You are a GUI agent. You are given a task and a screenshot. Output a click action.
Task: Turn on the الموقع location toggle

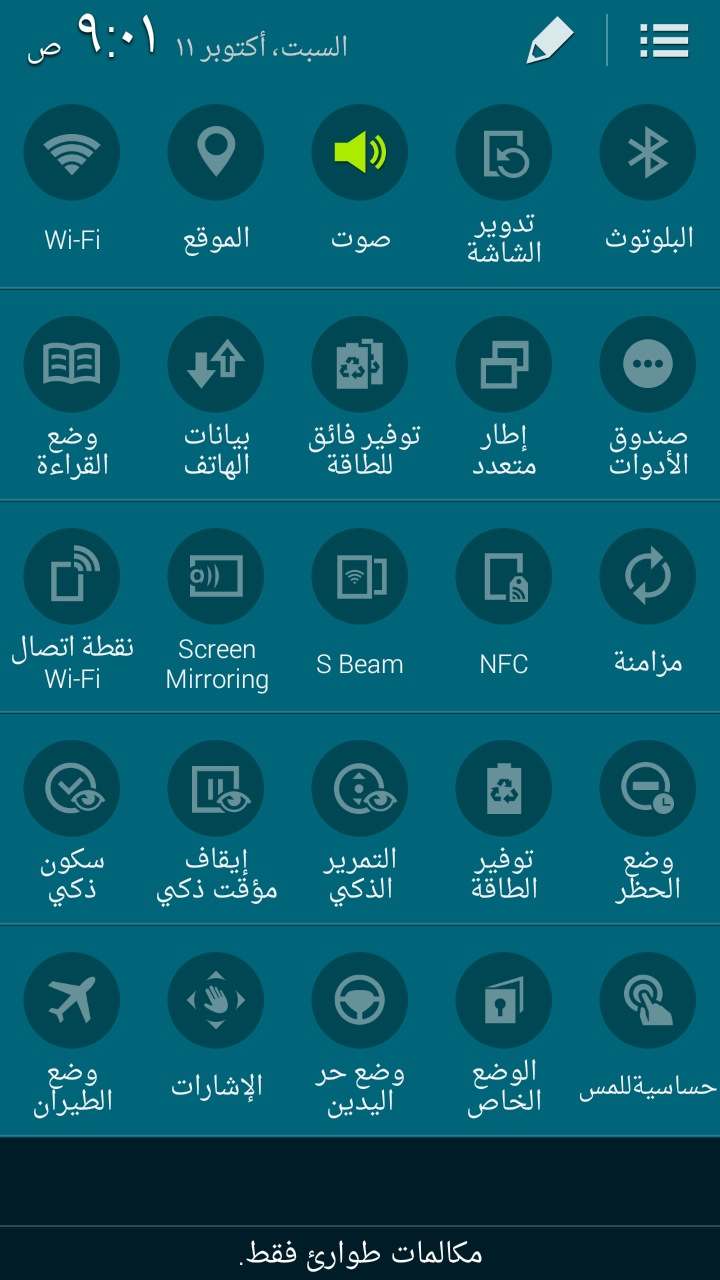point(216,153)
